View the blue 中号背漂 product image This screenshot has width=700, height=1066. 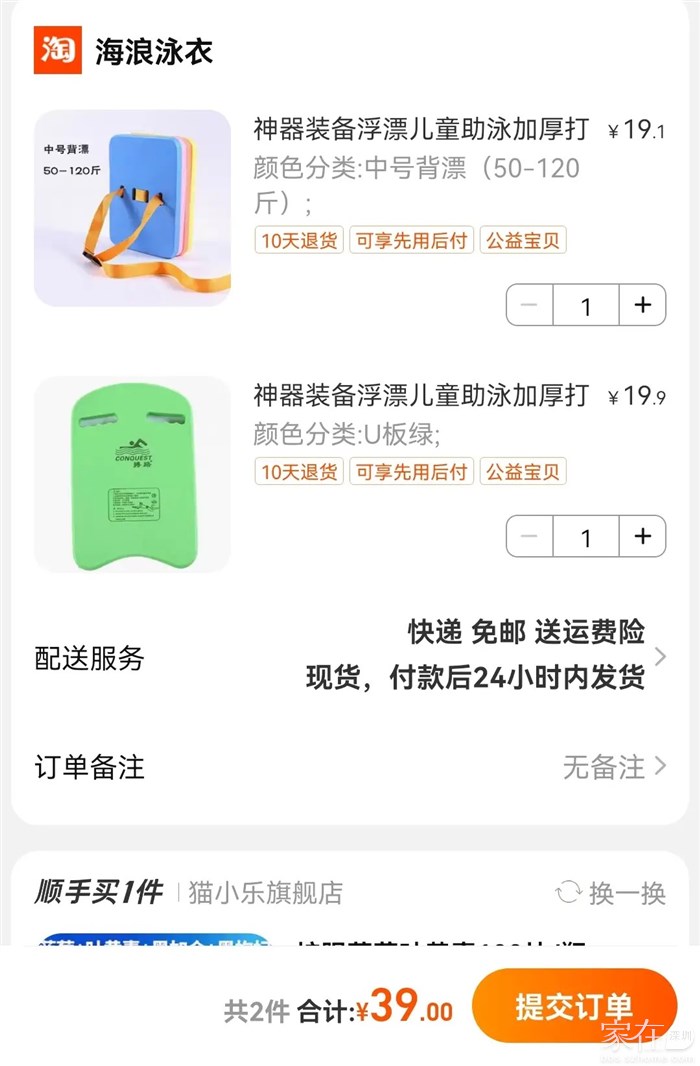pos(132,208)
